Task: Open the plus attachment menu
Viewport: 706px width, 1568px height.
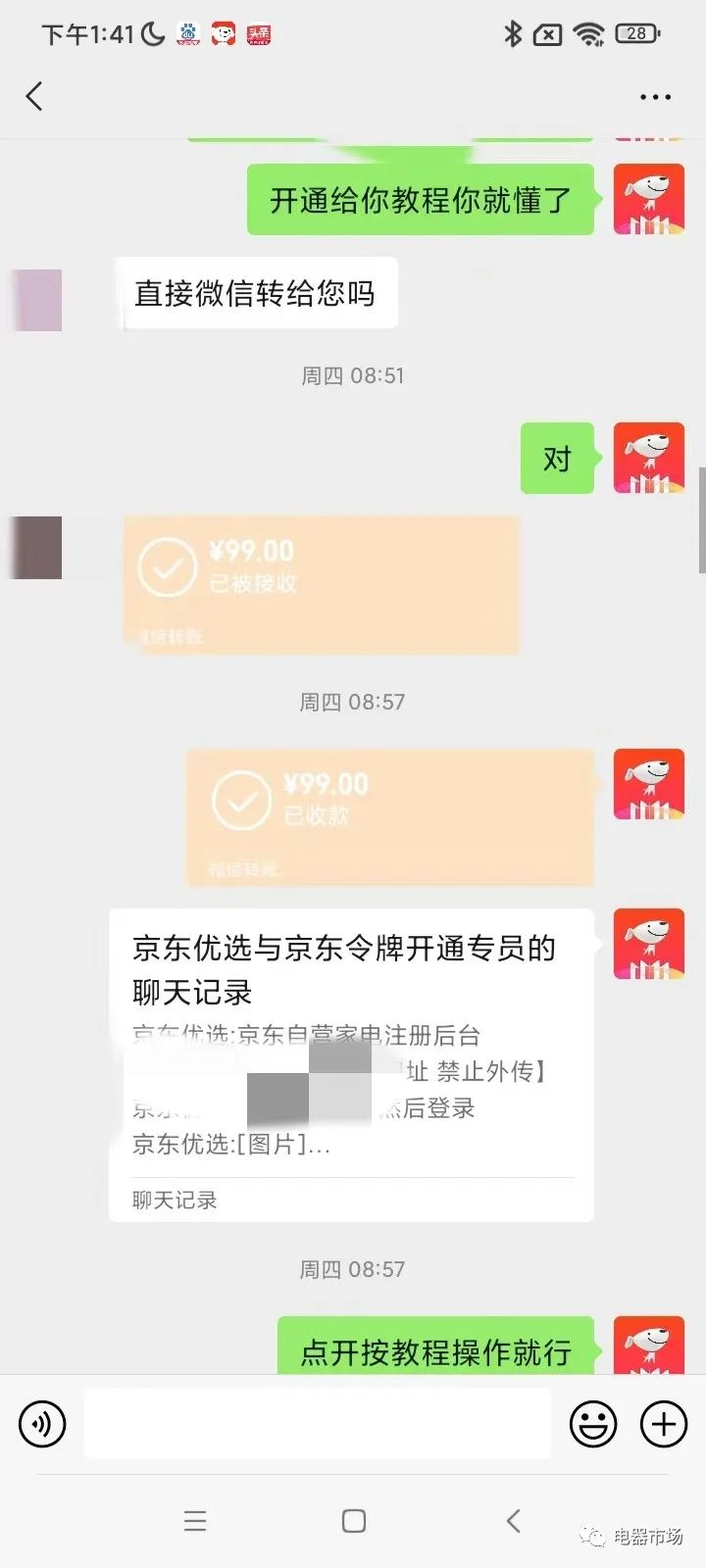Action: click(664, 1423)
